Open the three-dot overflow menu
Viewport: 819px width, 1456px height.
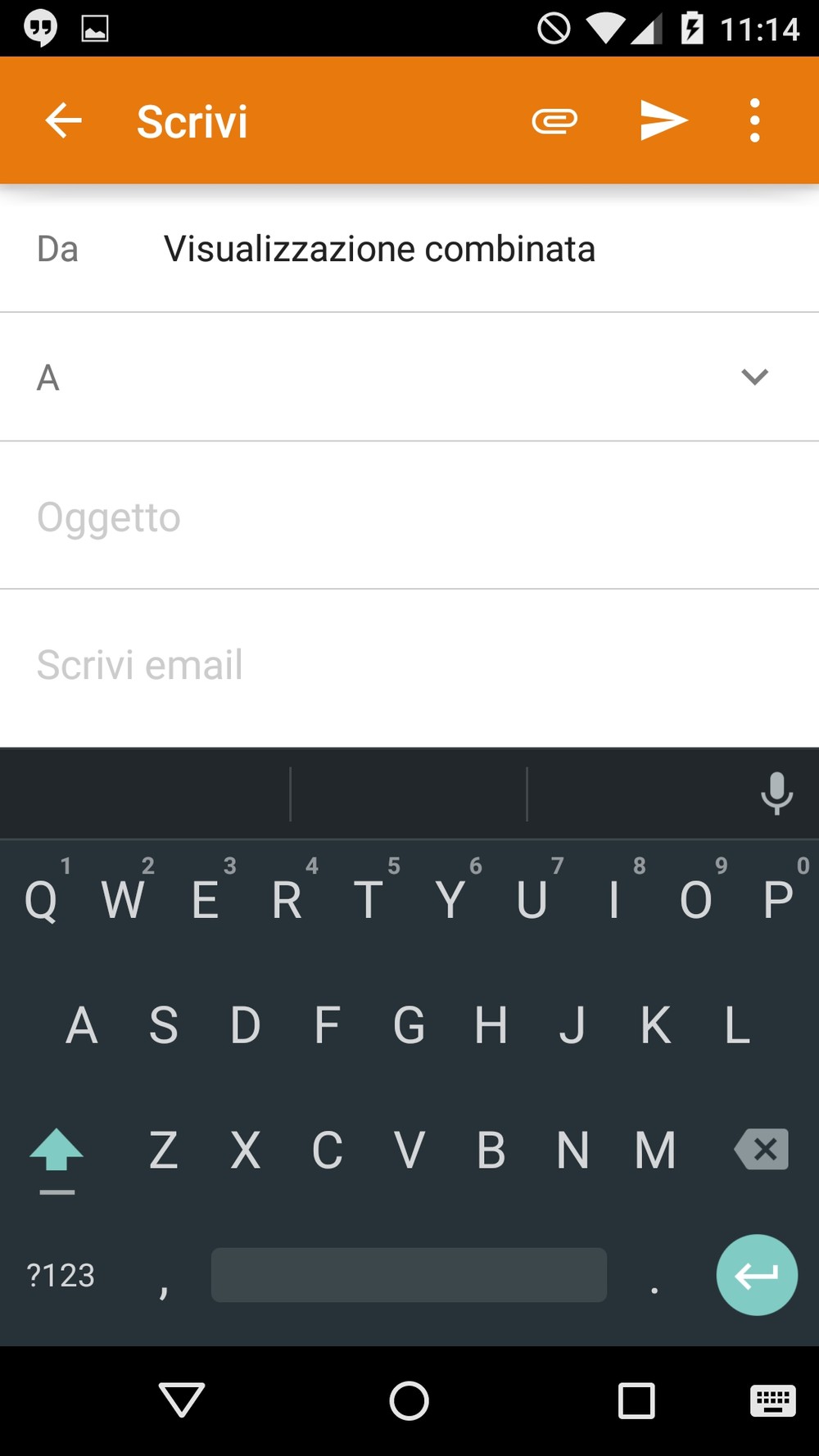coord(754,121)
